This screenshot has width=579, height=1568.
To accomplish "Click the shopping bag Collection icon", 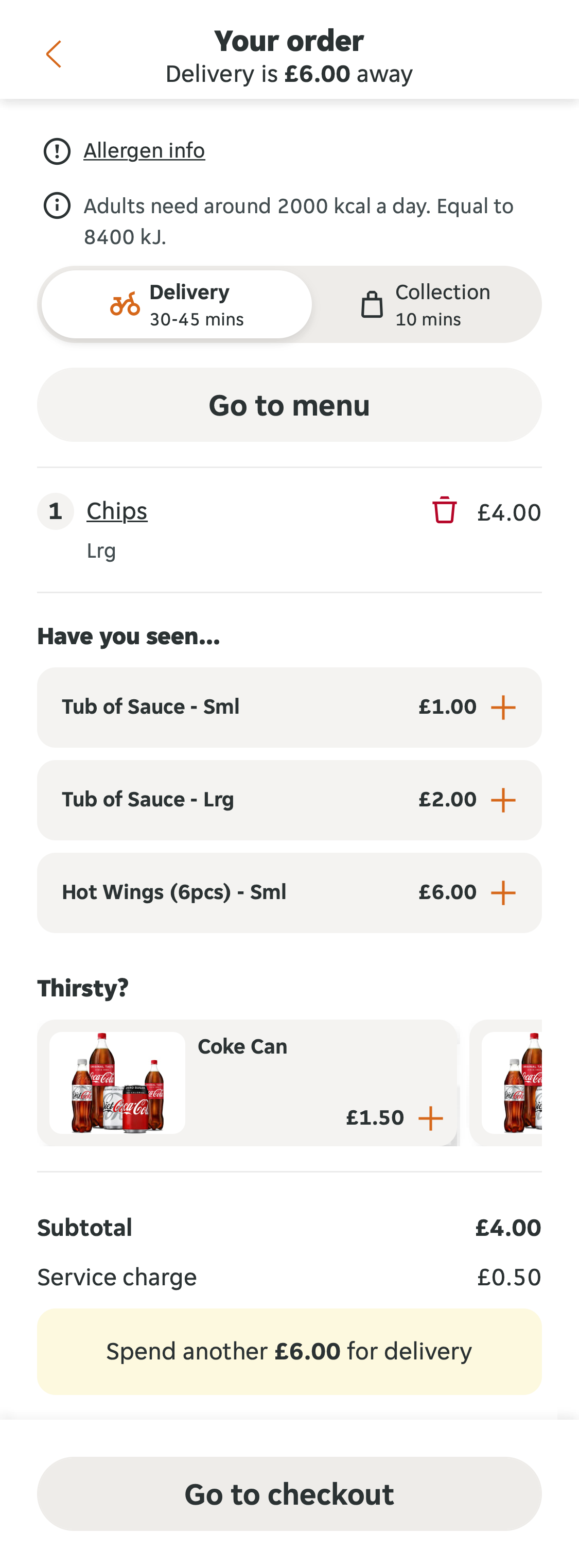I will [x=373, y=304].
